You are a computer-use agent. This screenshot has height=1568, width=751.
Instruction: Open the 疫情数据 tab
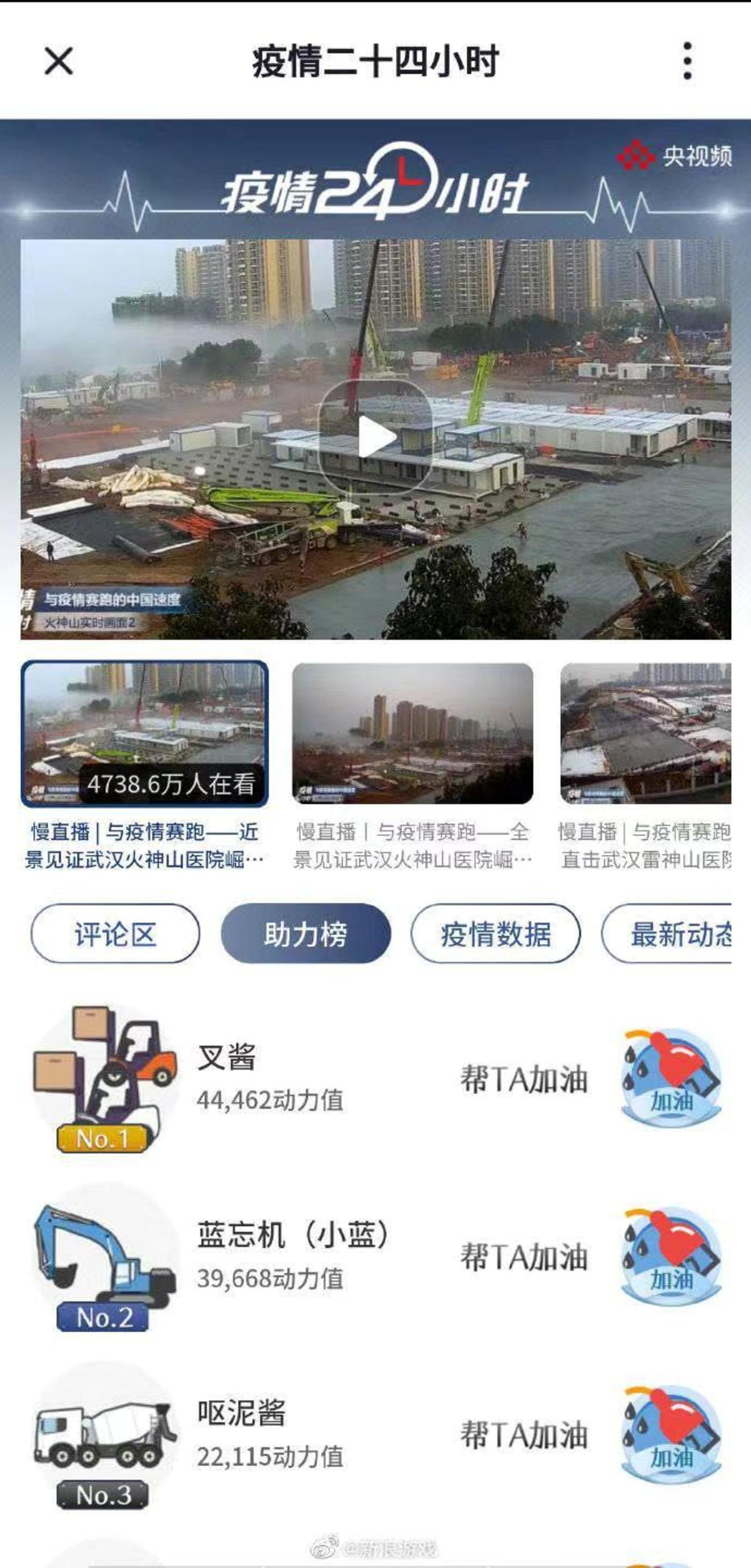pyautogui.click(x=496, y=933)
